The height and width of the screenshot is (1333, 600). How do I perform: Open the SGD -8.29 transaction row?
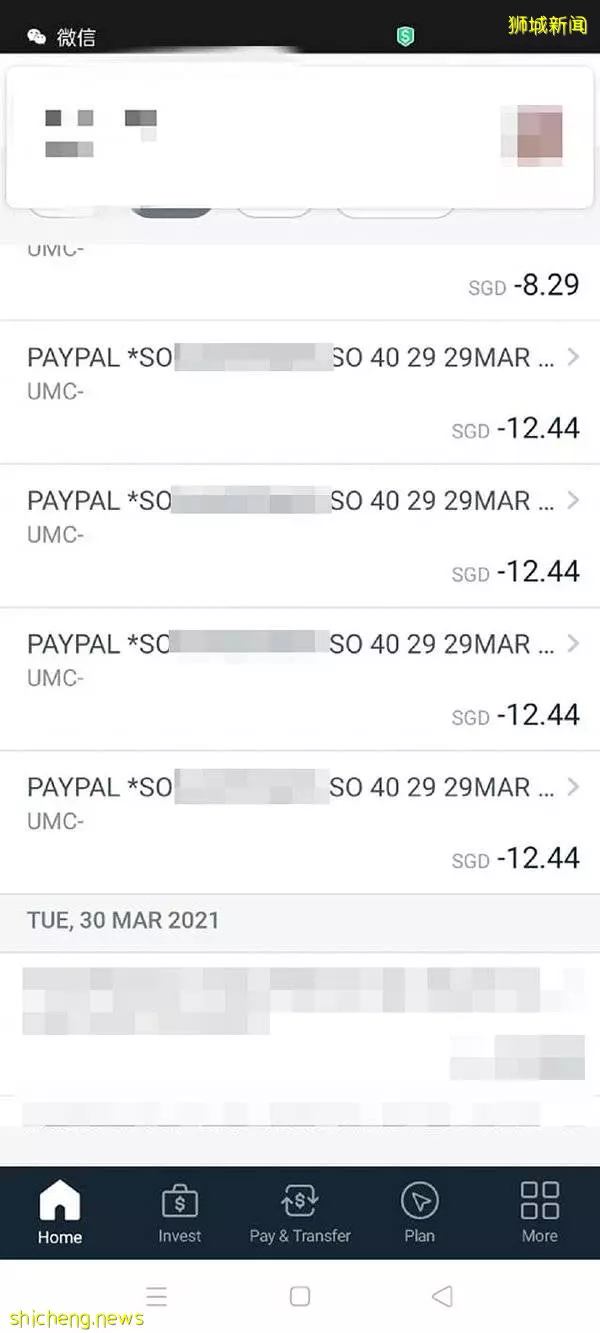point(300,282)
